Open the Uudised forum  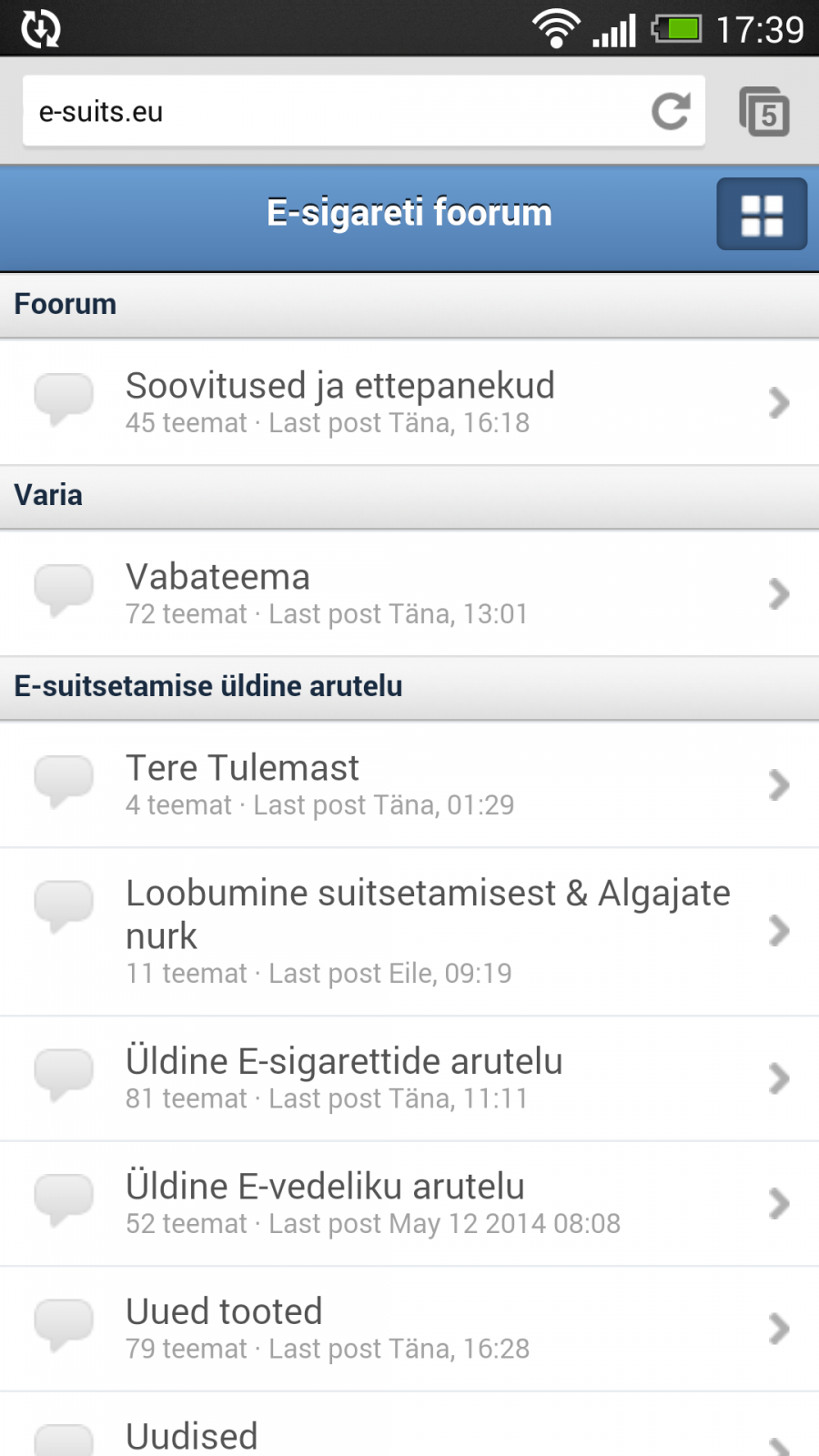click(x=409, y=1425)
